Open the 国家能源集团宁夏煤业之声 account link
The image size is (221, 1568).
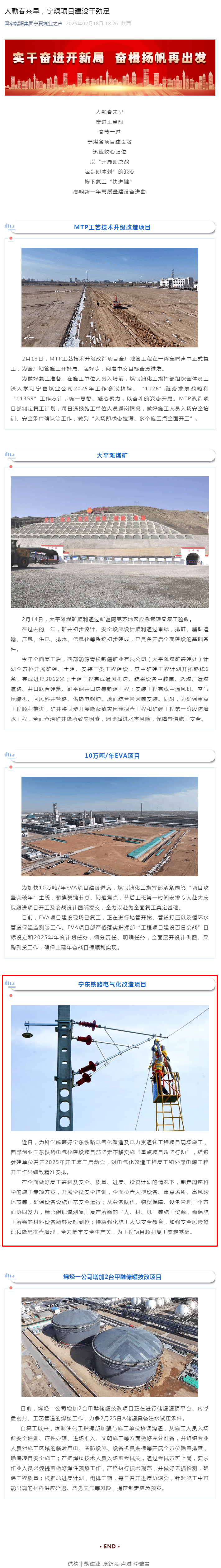(34, 23)
